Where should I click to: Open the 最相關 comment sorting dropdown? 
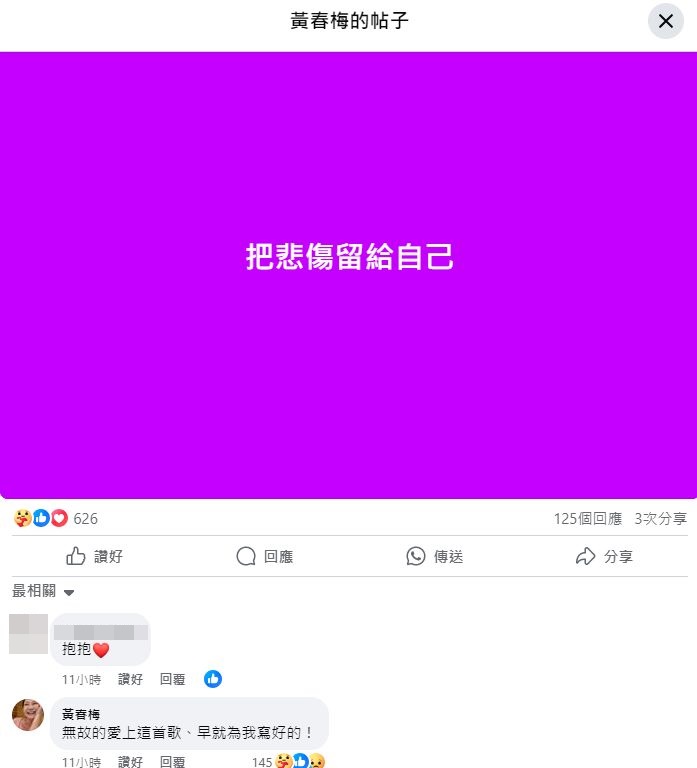point(43,592)
